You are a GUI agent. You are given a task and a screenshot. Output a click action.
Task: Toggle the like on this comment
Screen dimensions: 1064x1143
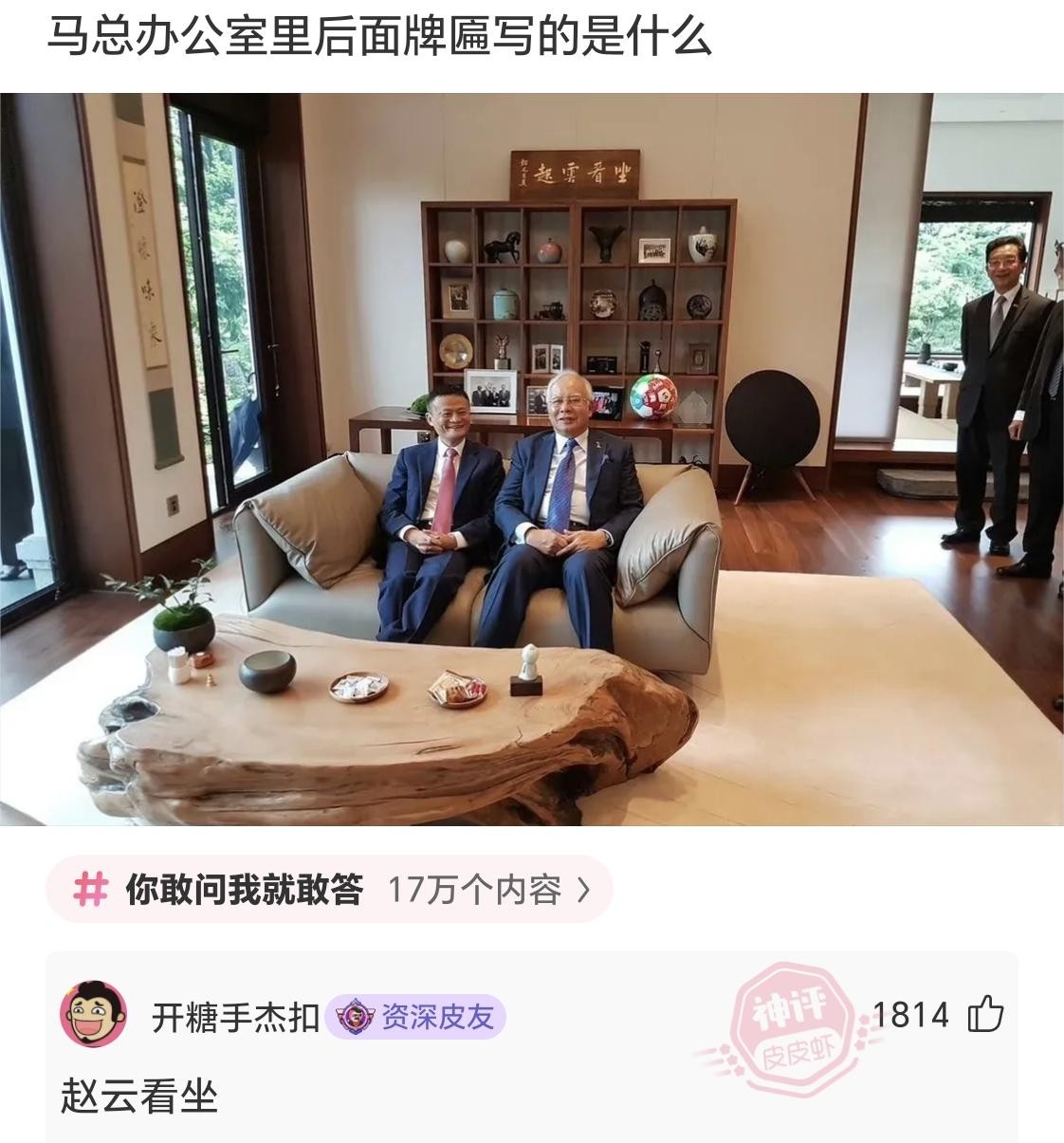986,1014
